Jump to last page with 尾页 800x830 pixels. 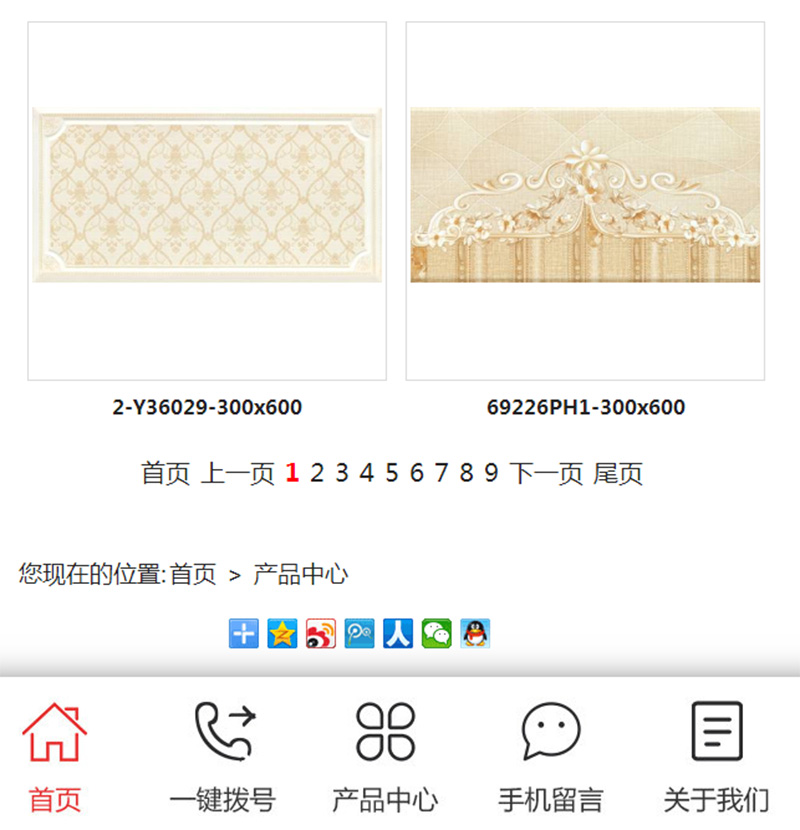point(618,473)
